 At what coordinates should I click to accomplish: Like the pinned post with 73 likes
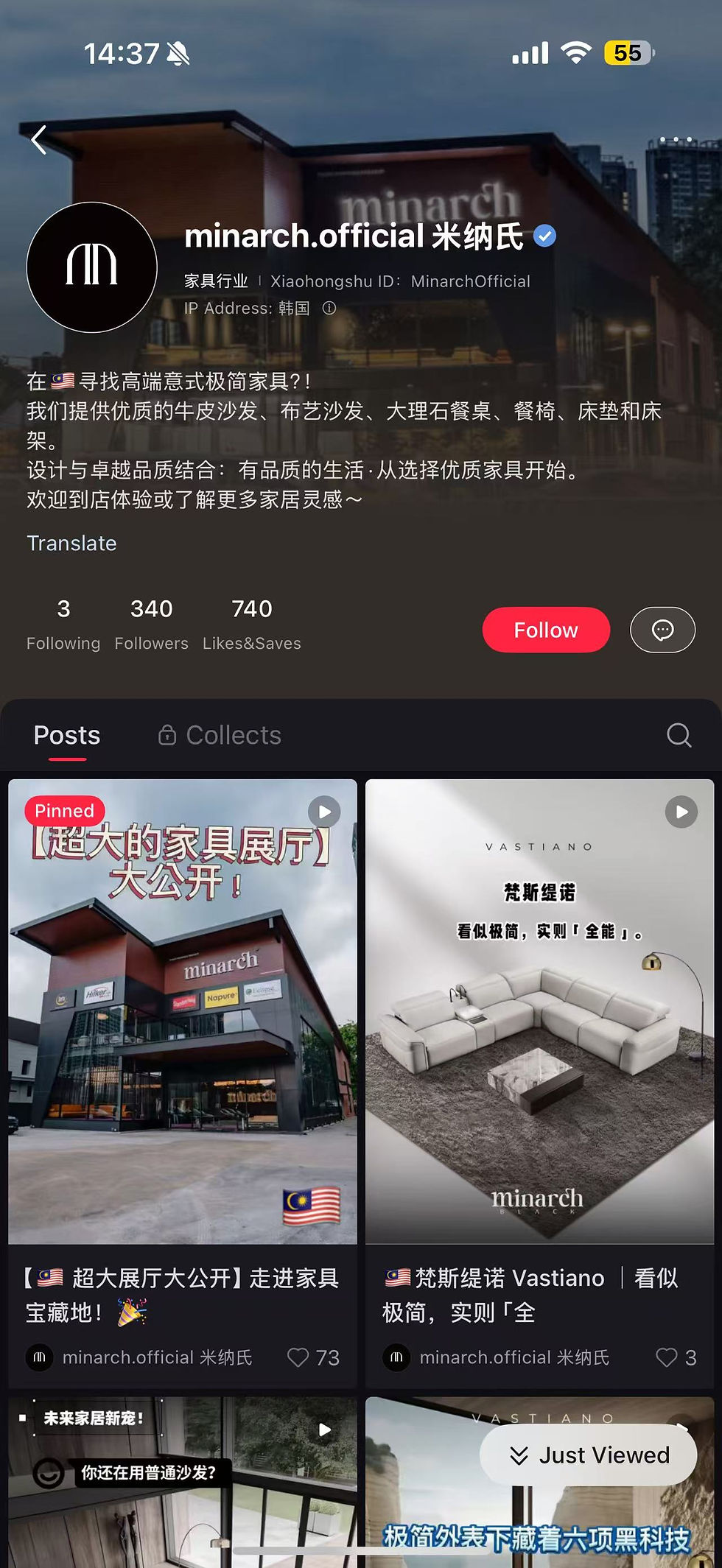(x=298, y=1357)
